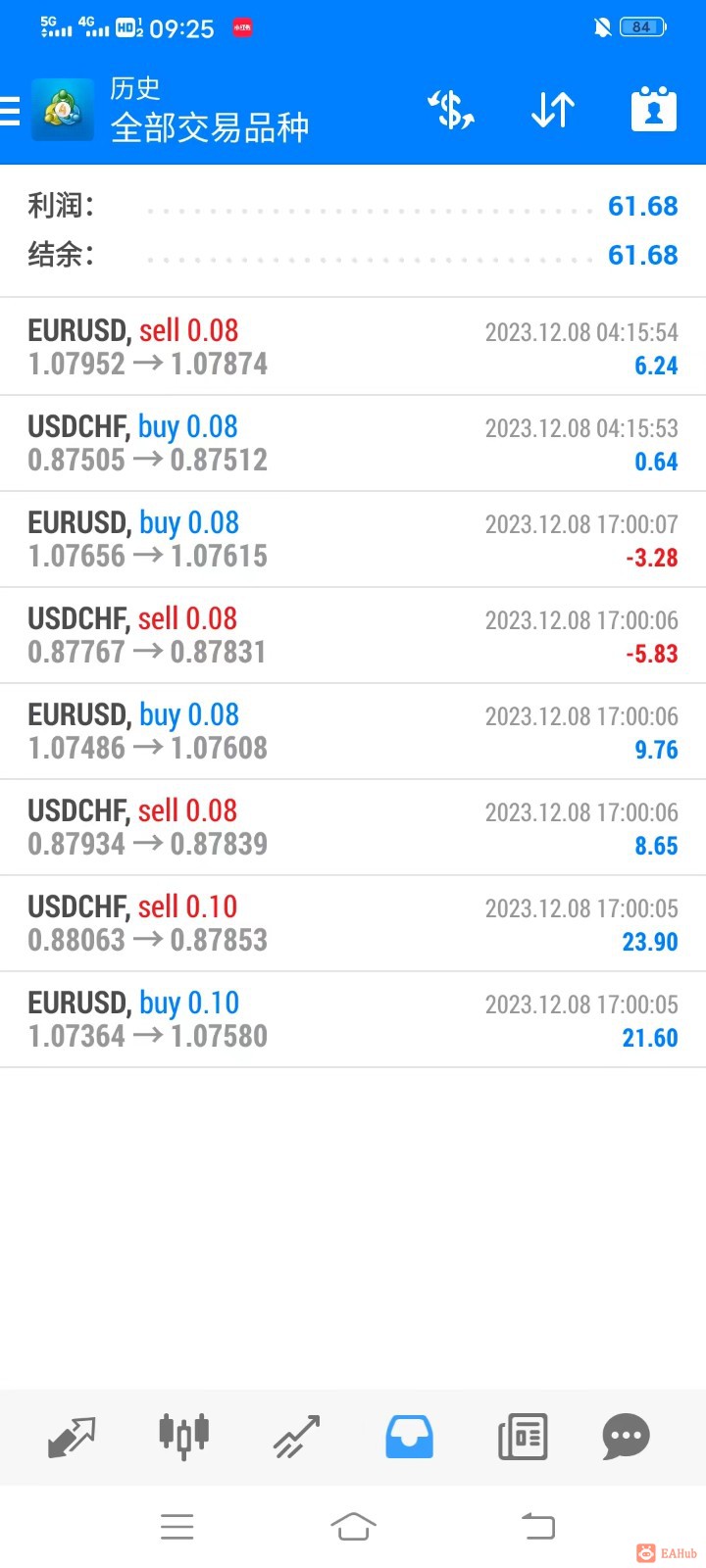Select the History inbox tab

[x=409, y=1437]
